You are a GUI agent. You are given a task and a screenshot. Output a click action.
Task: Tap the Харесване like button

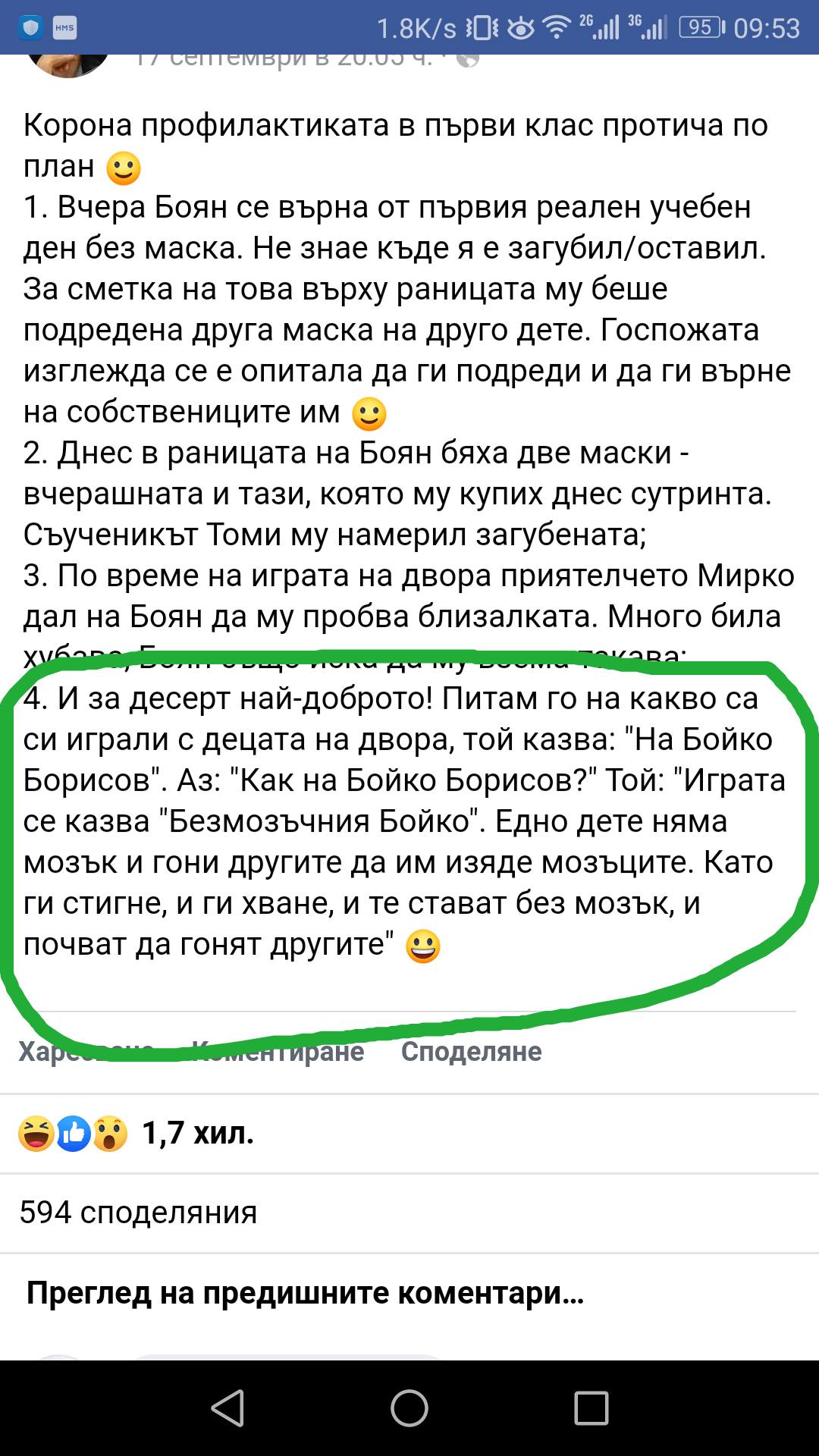(86, 1052)
